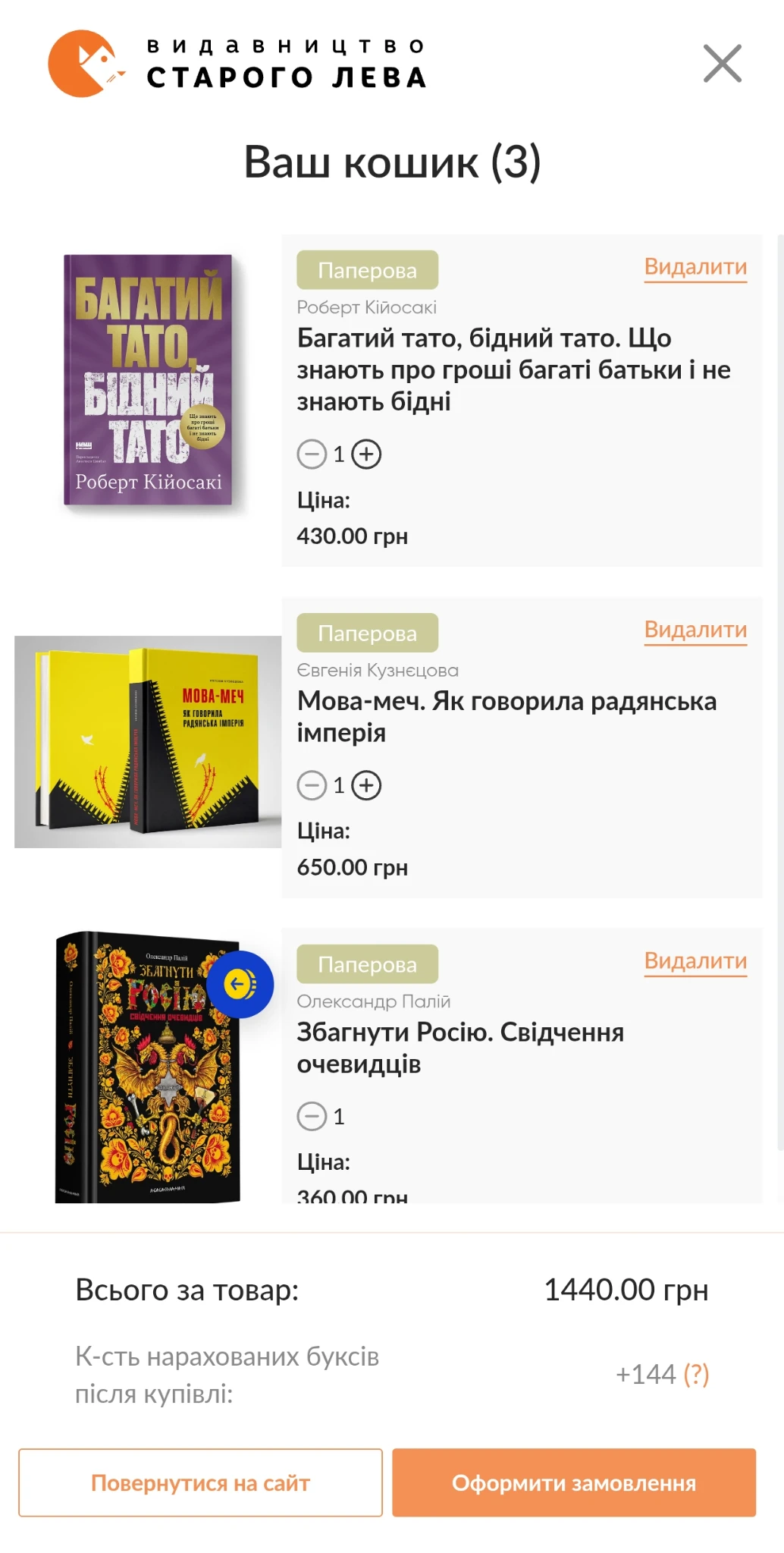Add one more copy of 'Мова-меч'

pos(366,785)
